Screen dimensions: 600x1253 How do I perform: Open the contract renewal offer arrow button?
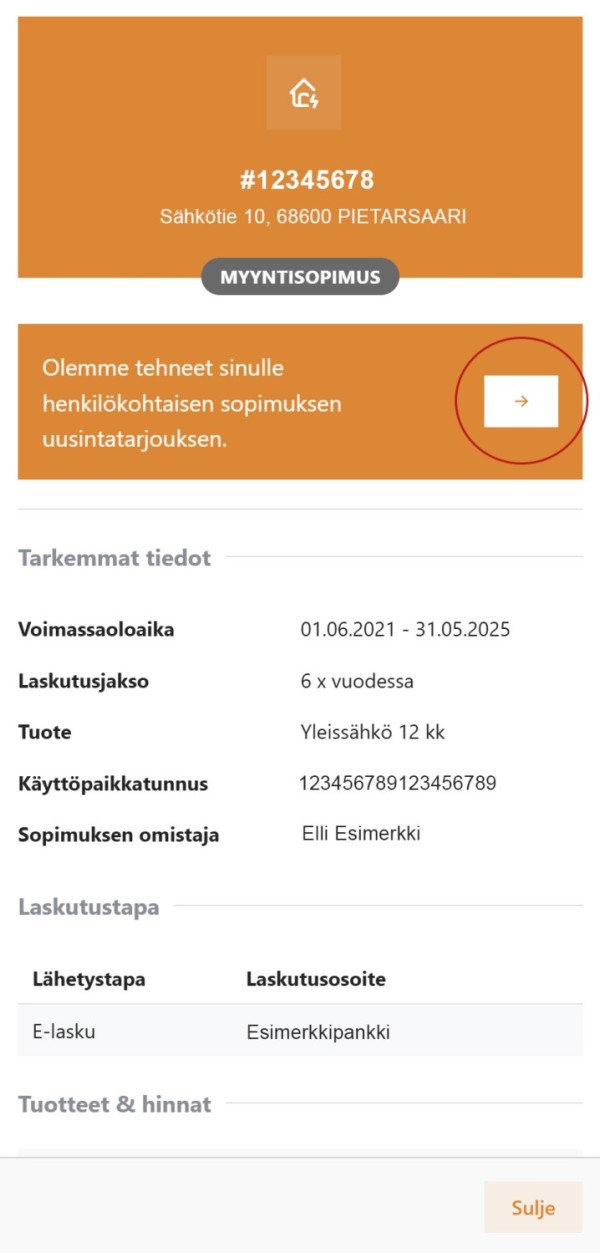(521, 401)
